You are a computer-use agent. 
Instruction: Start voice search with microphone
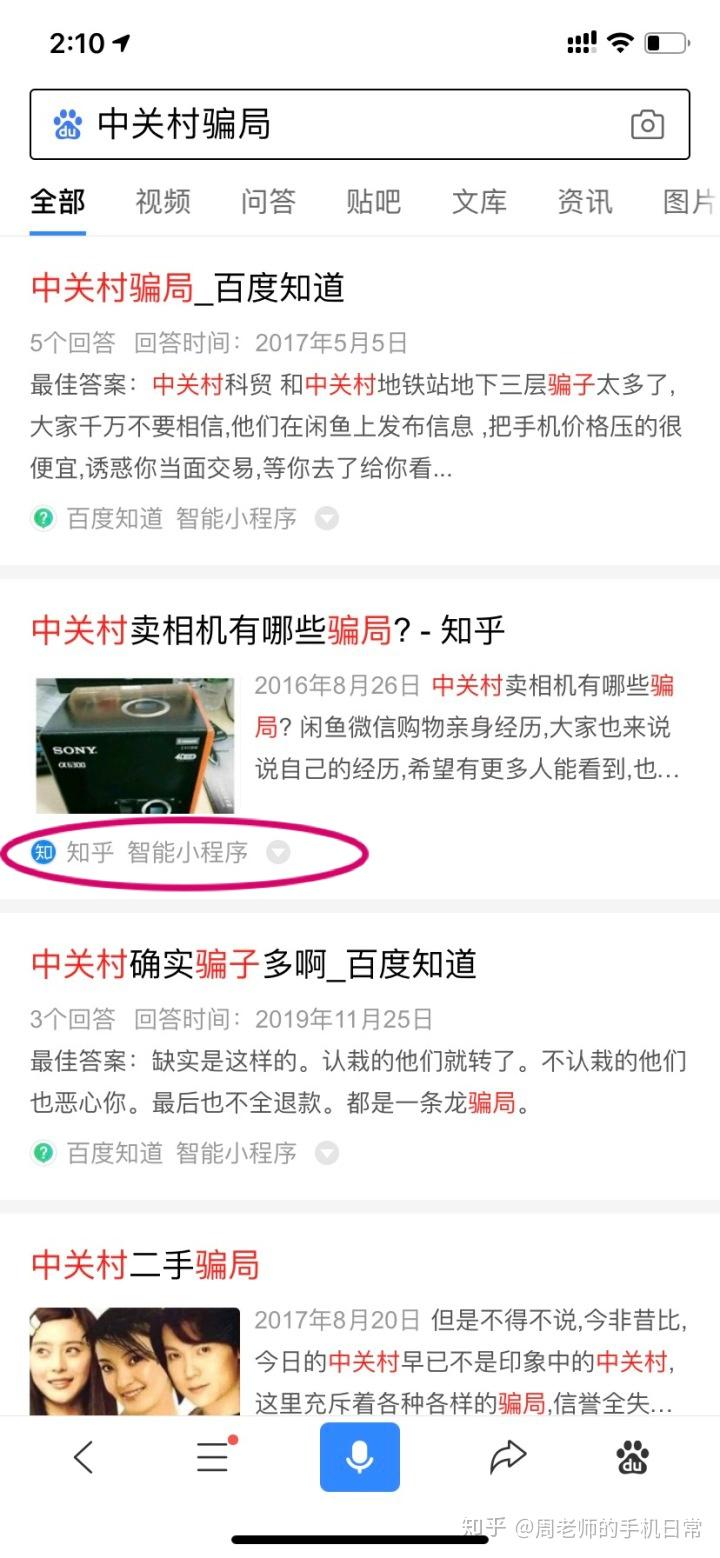tap(360, 1457)
